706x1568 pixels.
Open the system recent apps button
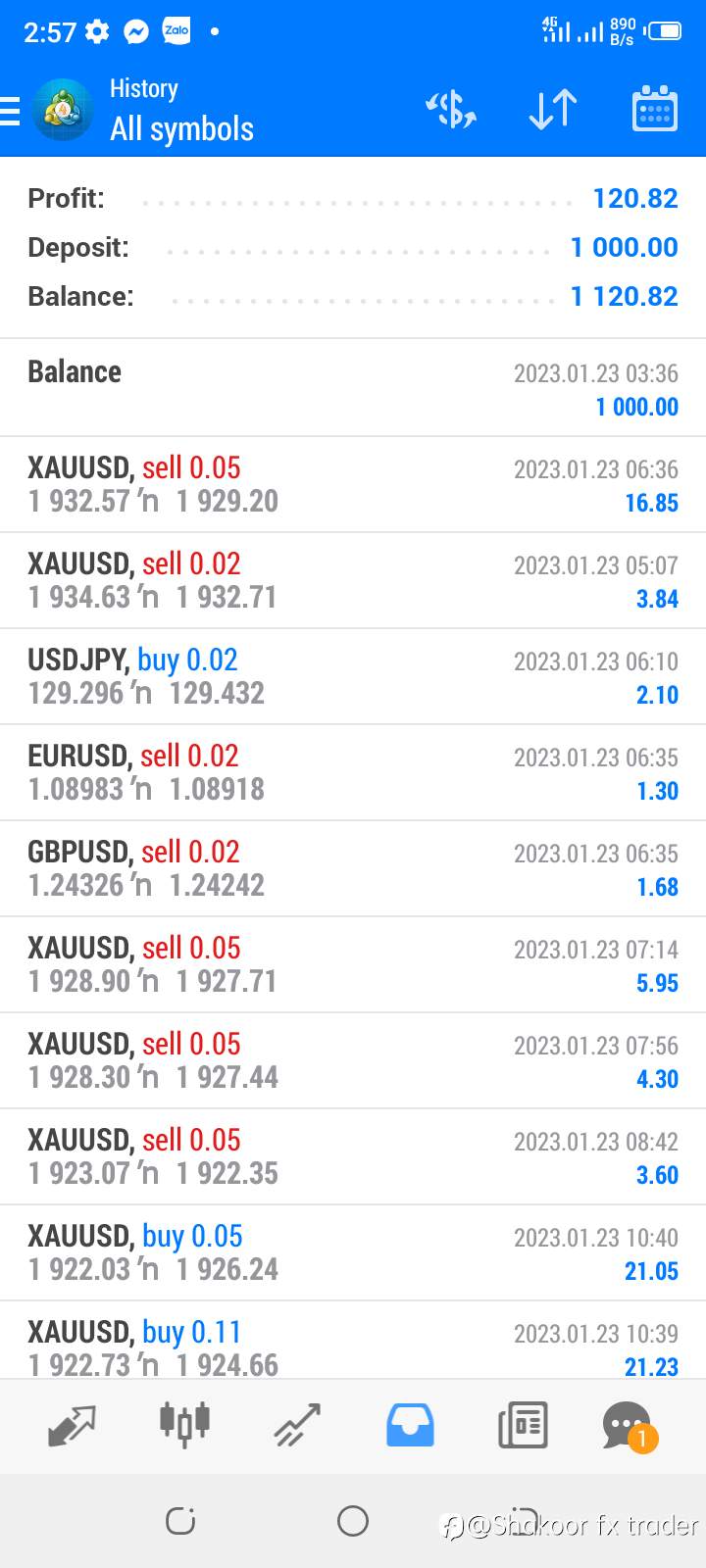(x=180, y=1521)
